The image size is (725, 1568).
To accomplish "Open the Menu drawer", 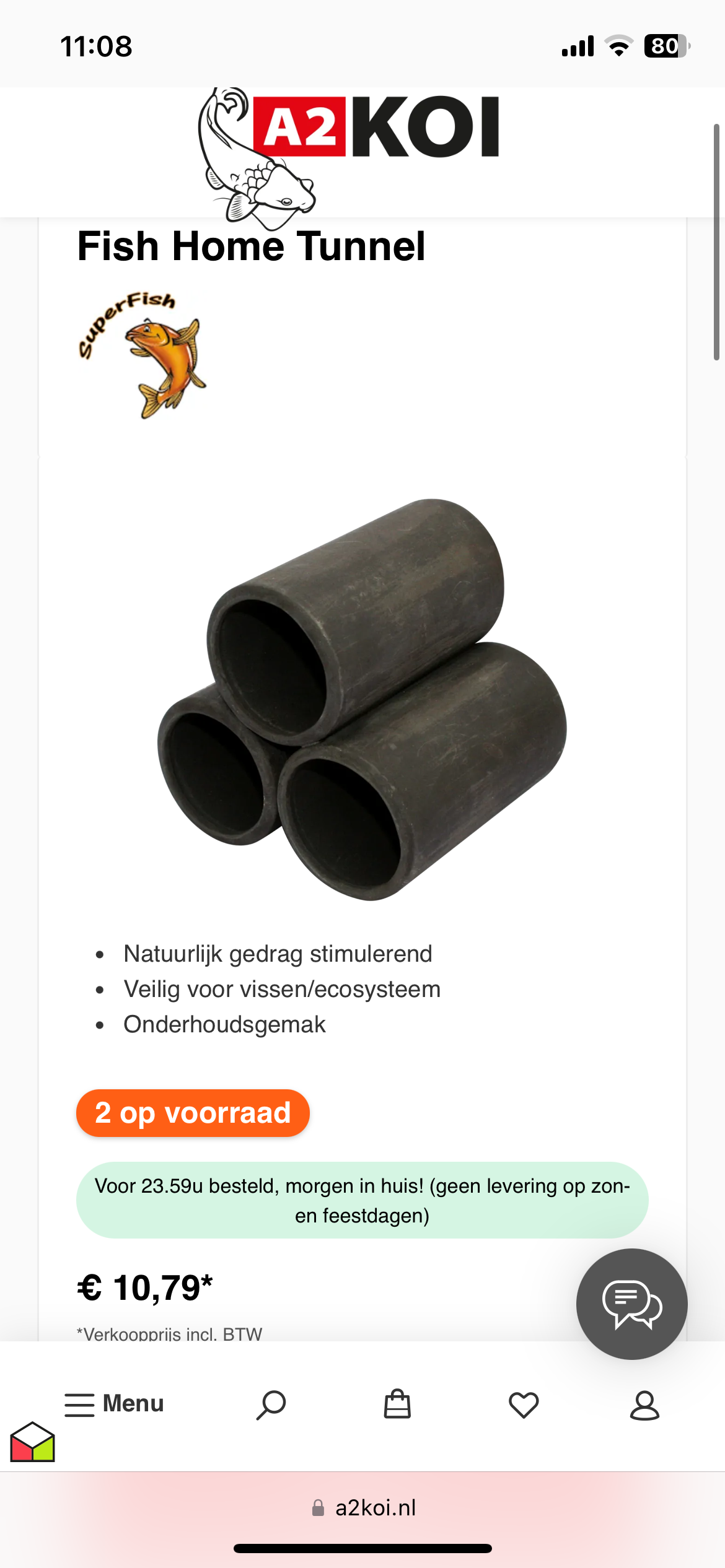I will tap(115, 1404).
